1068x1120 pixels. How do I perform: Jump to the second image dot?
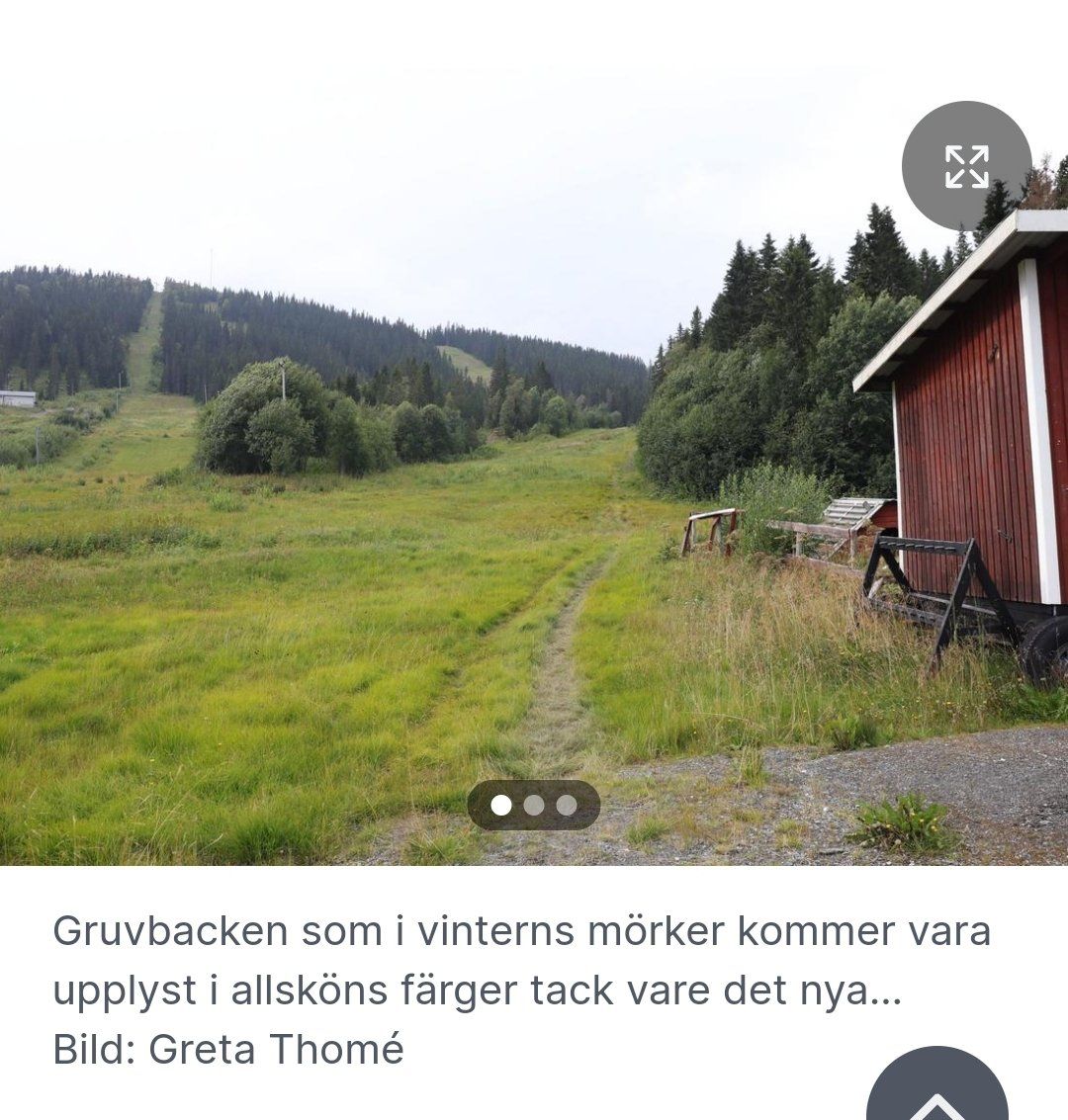coord(534,805)
